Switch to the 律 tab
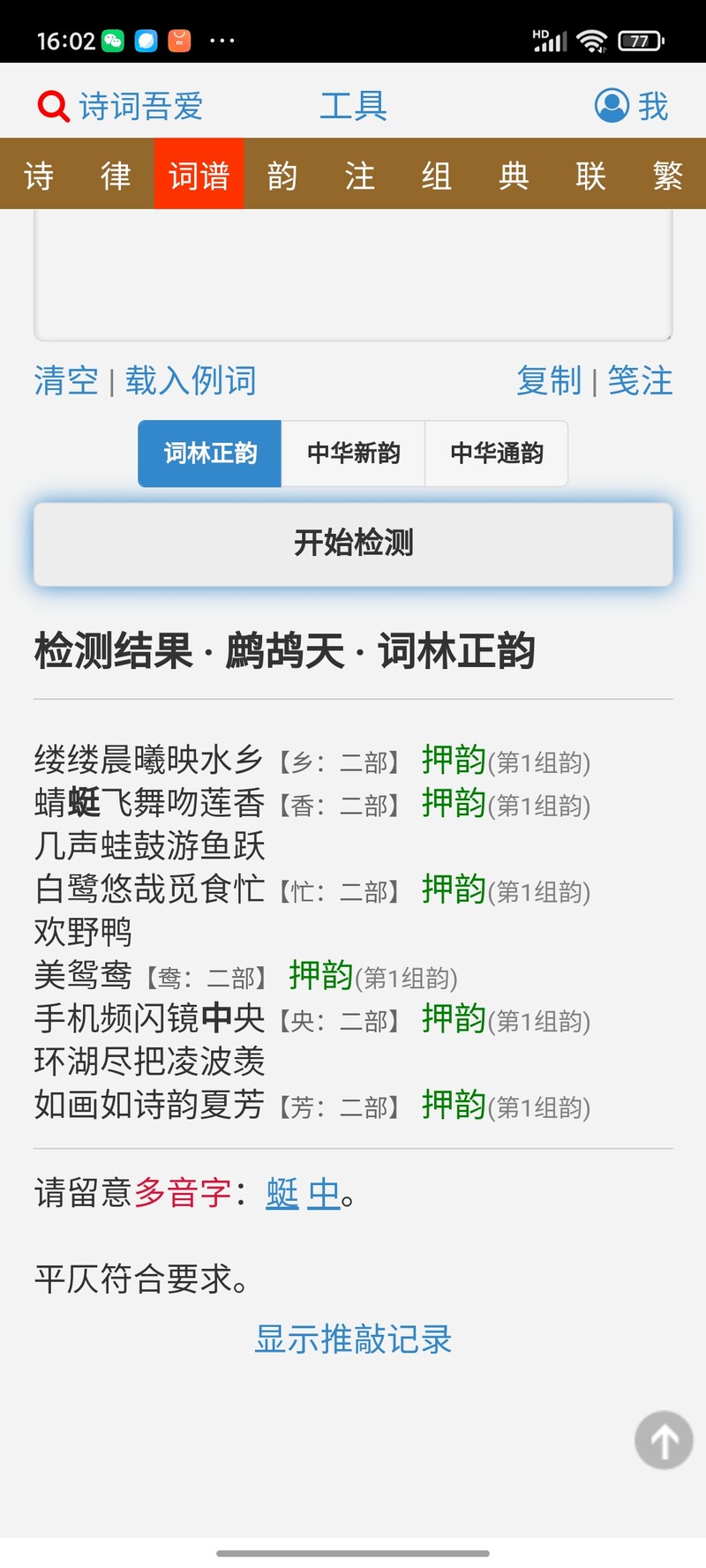706x1568 pixels. (116, 175)
